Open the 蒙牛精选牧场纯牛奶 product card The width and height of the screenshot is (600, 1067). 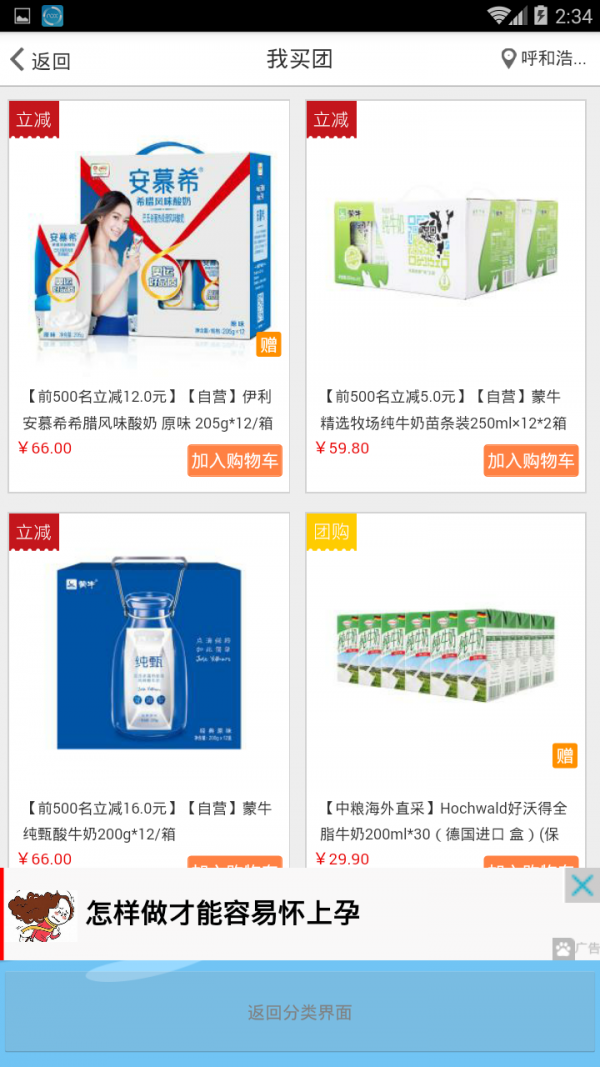[447, 250]
